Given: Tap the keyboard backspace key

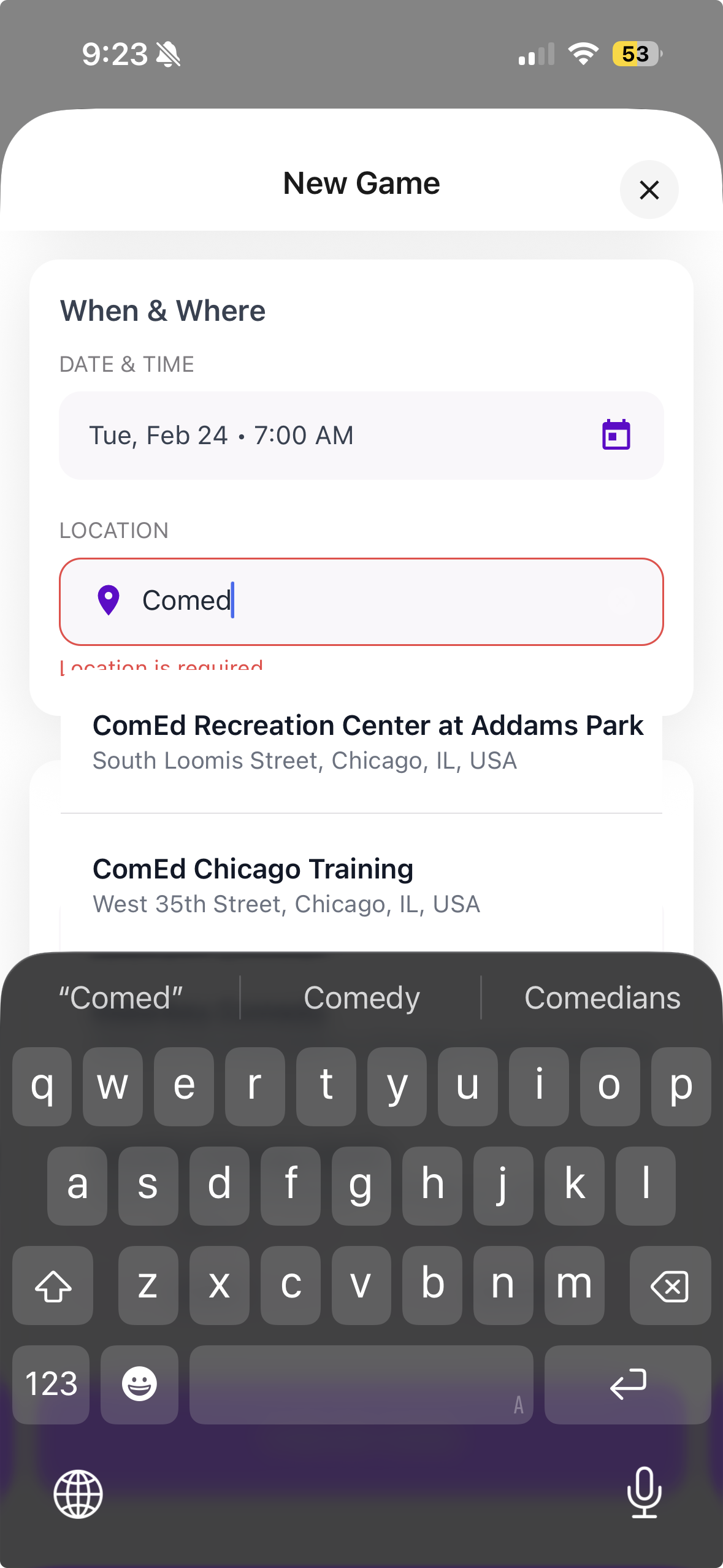Looking at the screenshot, I should coord(670,1285).
